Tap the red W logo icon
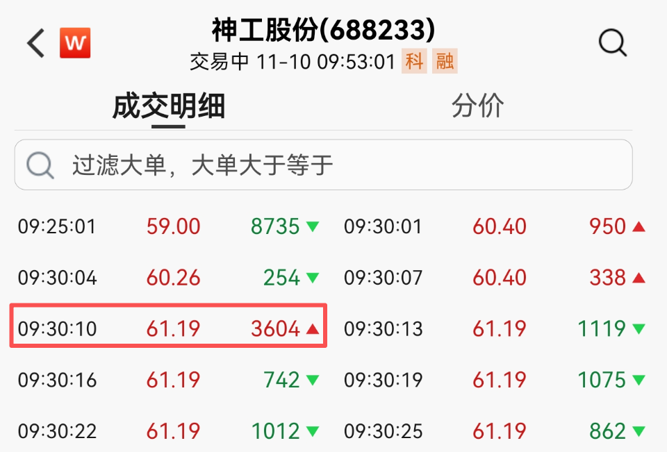 click(76, 43)
